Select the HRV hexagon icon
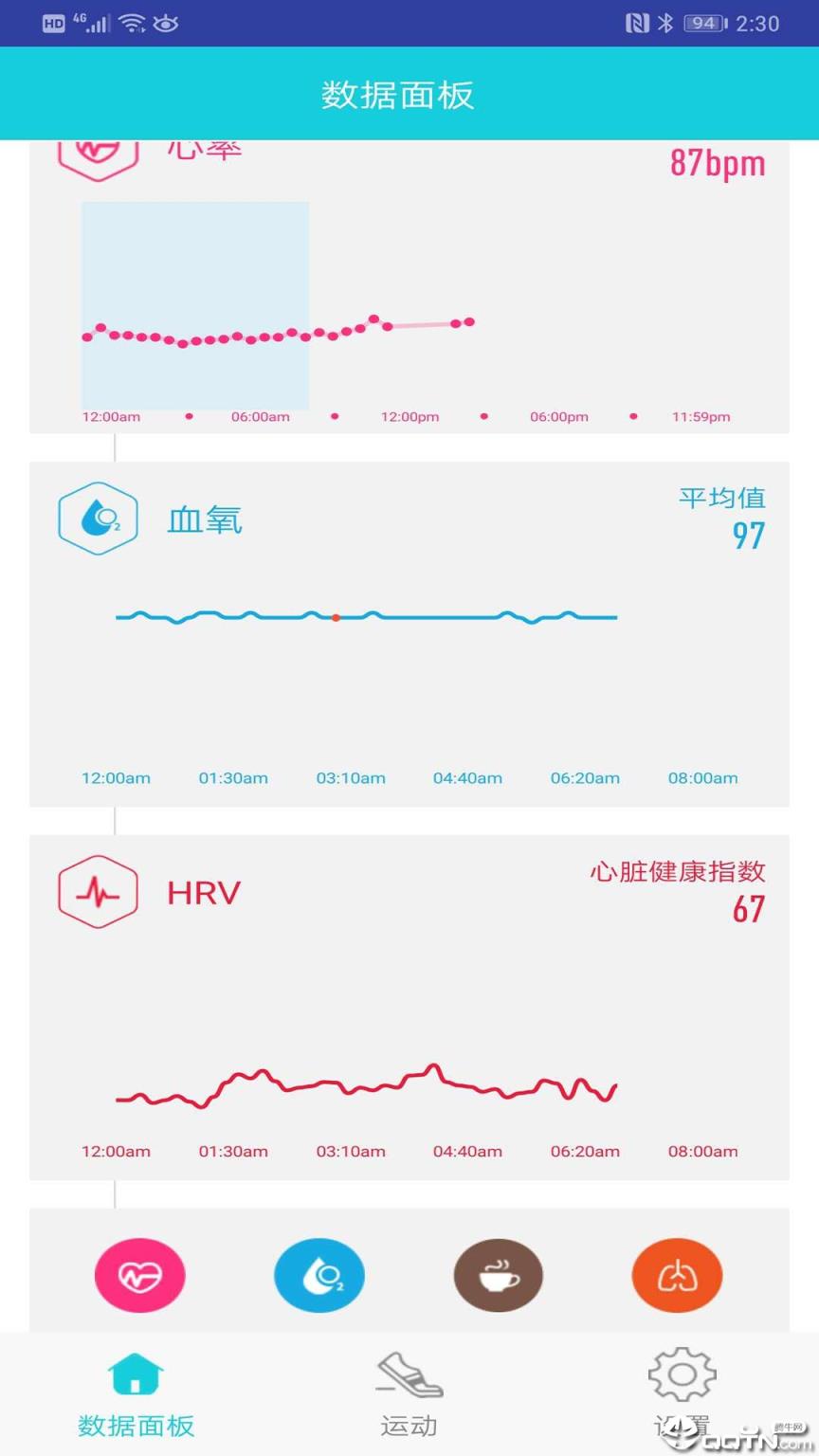Viewport: 819px width, 1456px height. pos(98,892)
